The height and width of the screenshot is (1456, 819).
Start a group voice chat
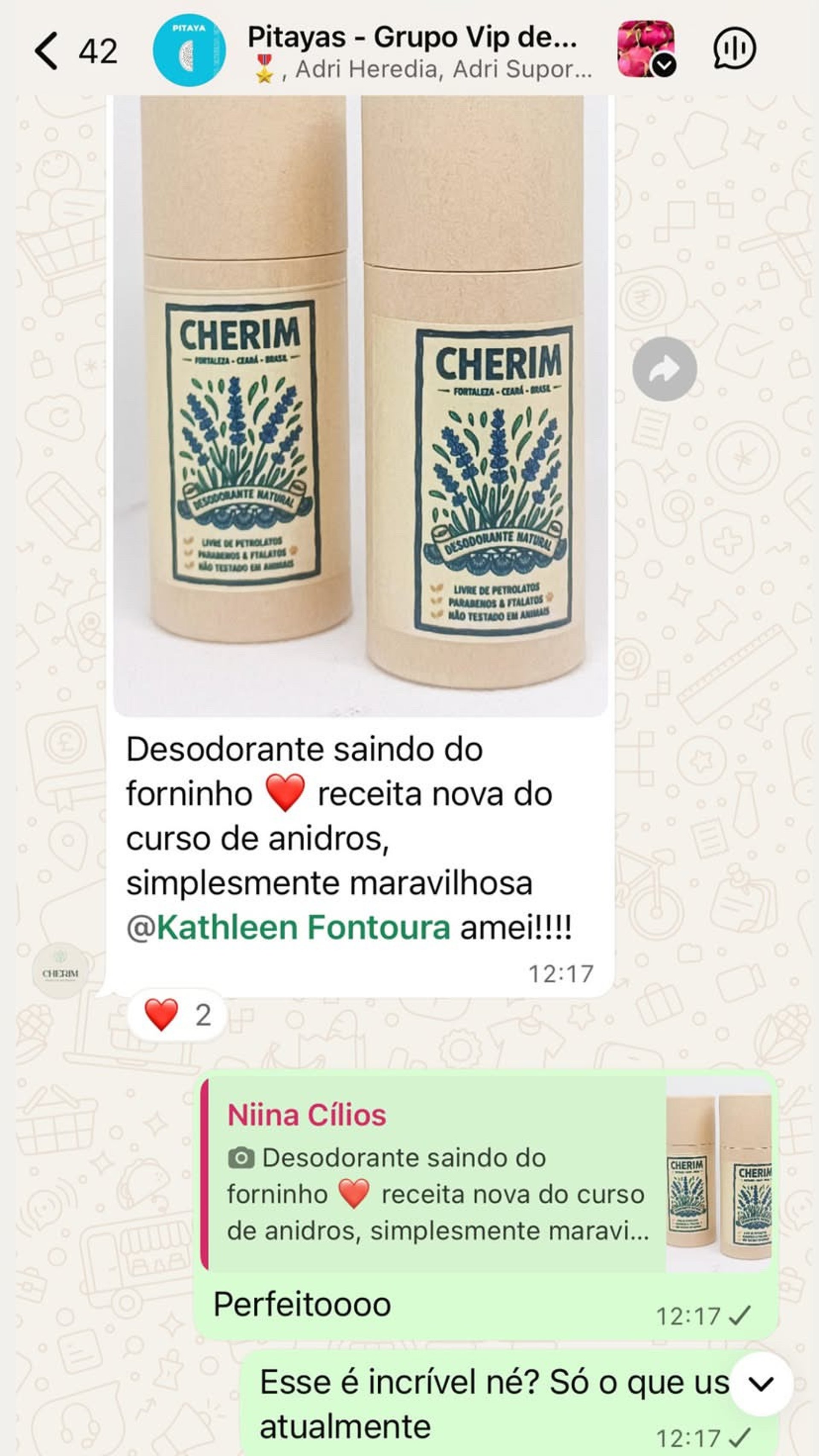tap(734, 49)
